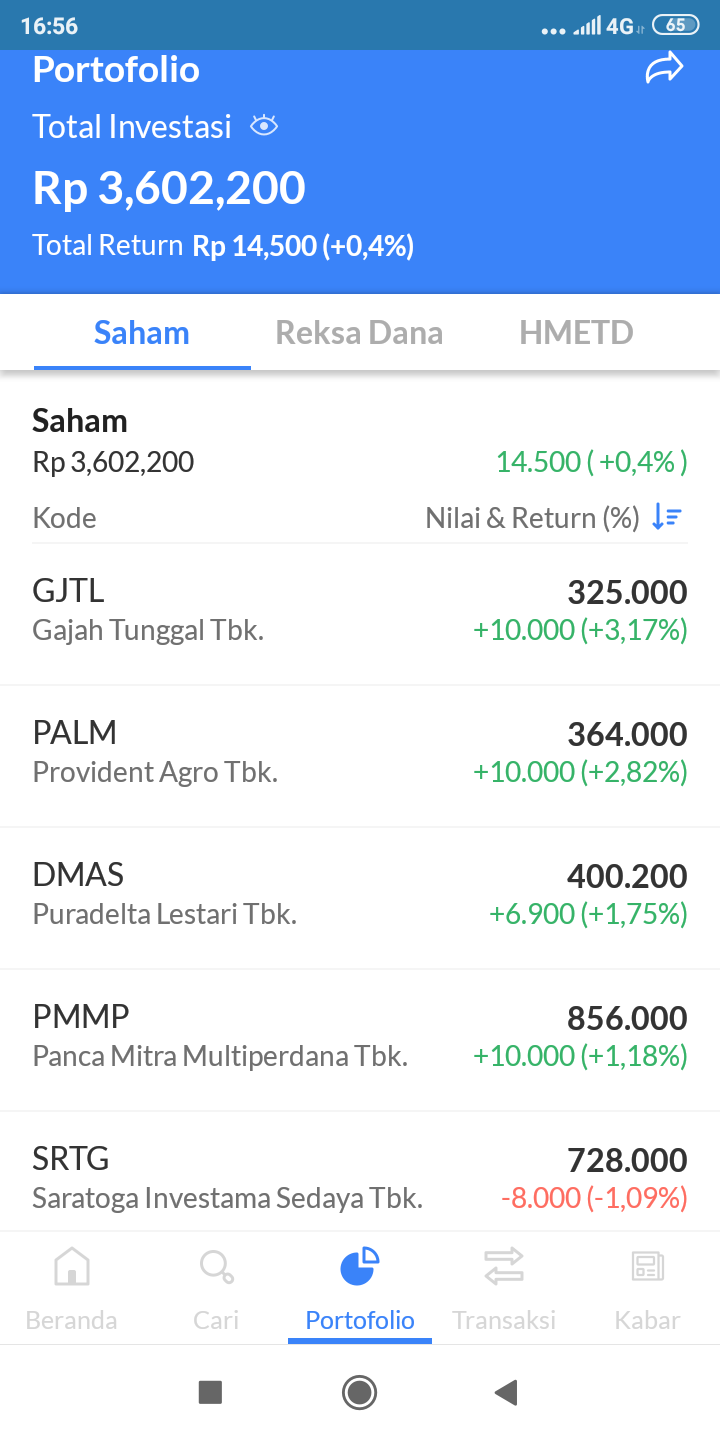This screenshot has width=720, height=1440.
Task: Open SRTG Saratoga Investama Sedaya details
Action: point(360,1176)
